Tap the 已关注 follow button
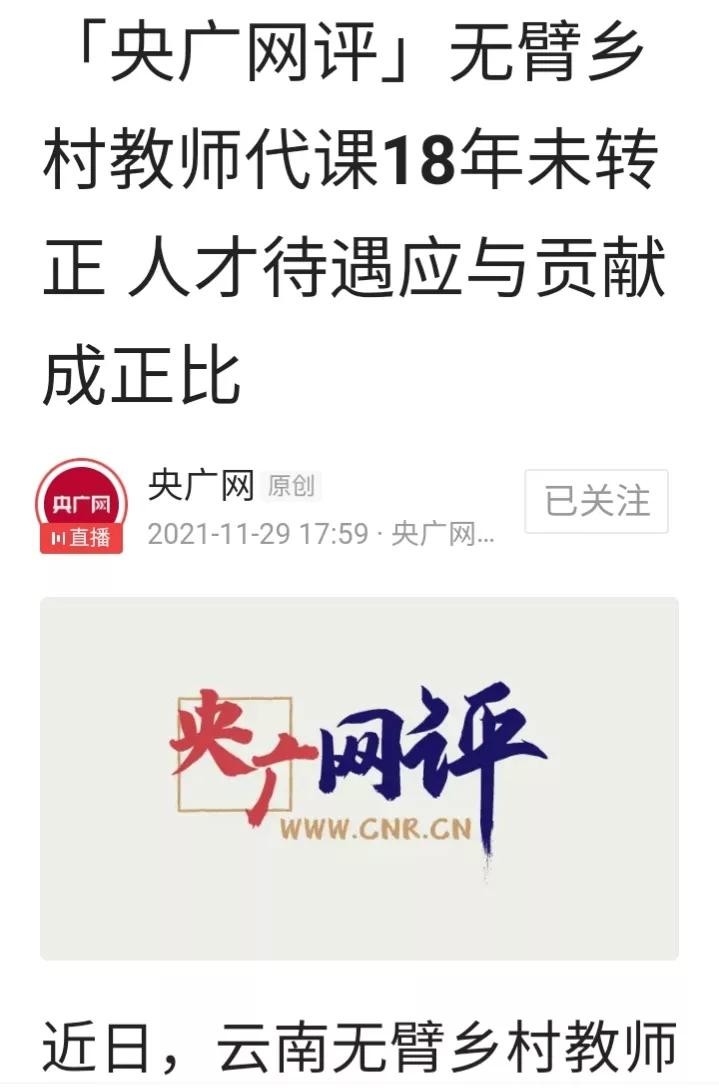This screenshot has height=1088, width=719. coord(596,501)
